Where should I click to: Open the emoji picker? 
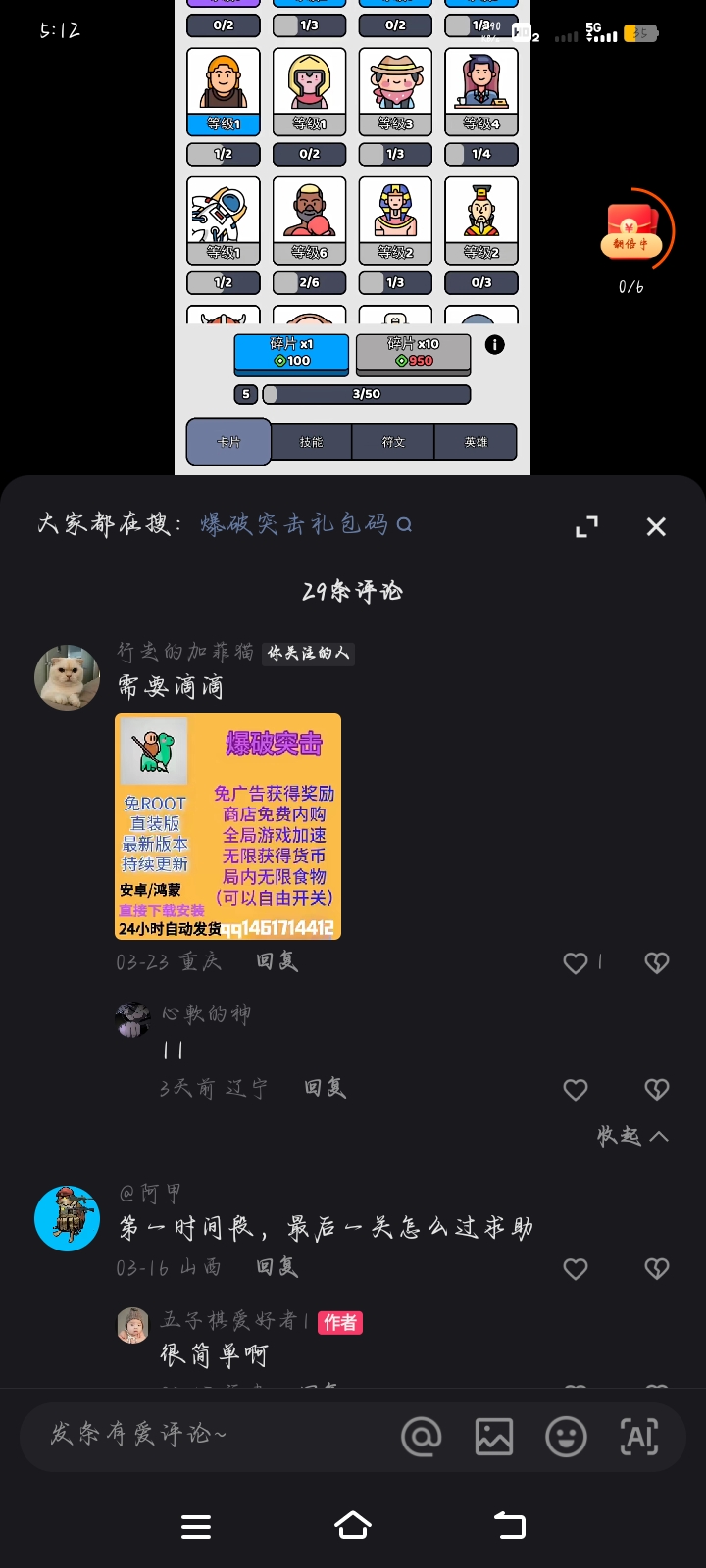tap(567, 1437)
